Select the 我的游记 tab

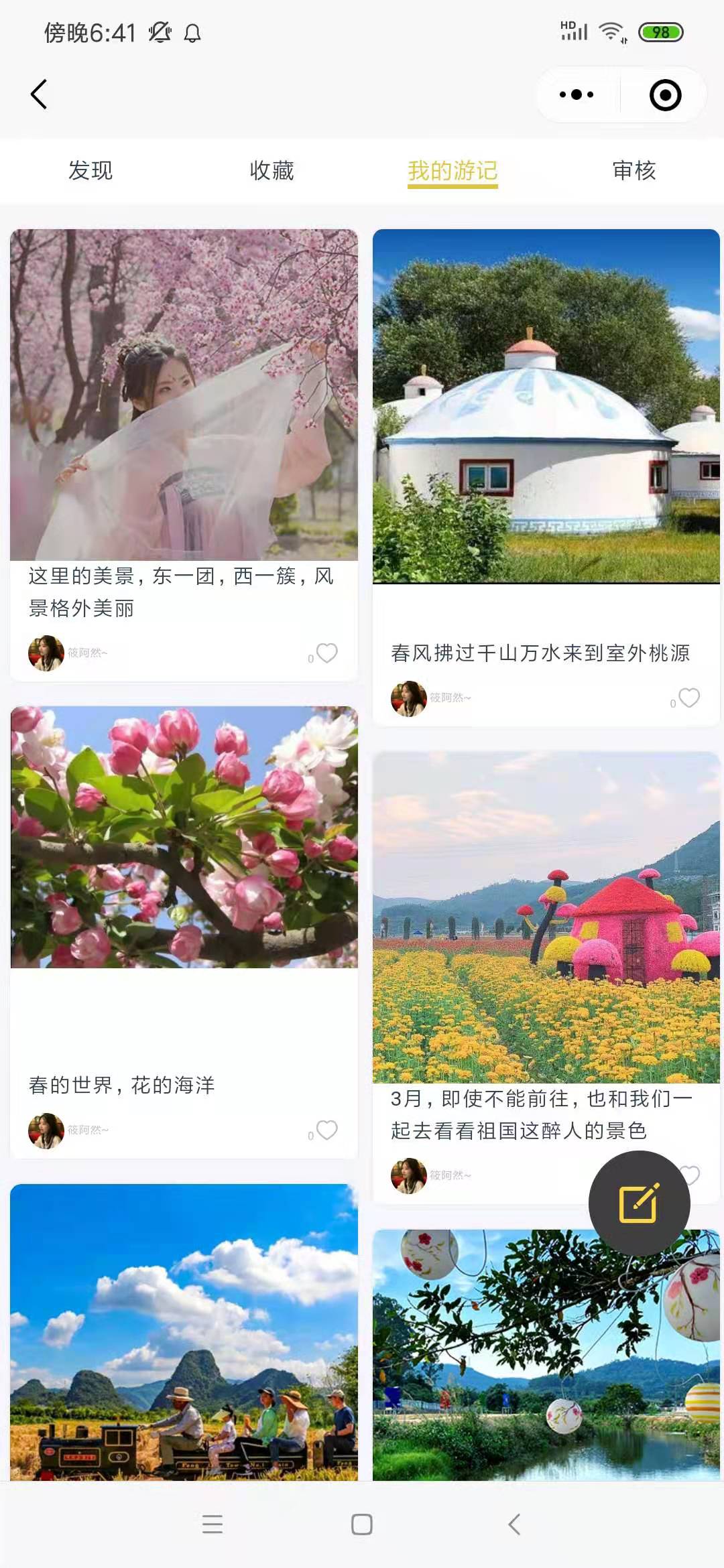point(452,171)
